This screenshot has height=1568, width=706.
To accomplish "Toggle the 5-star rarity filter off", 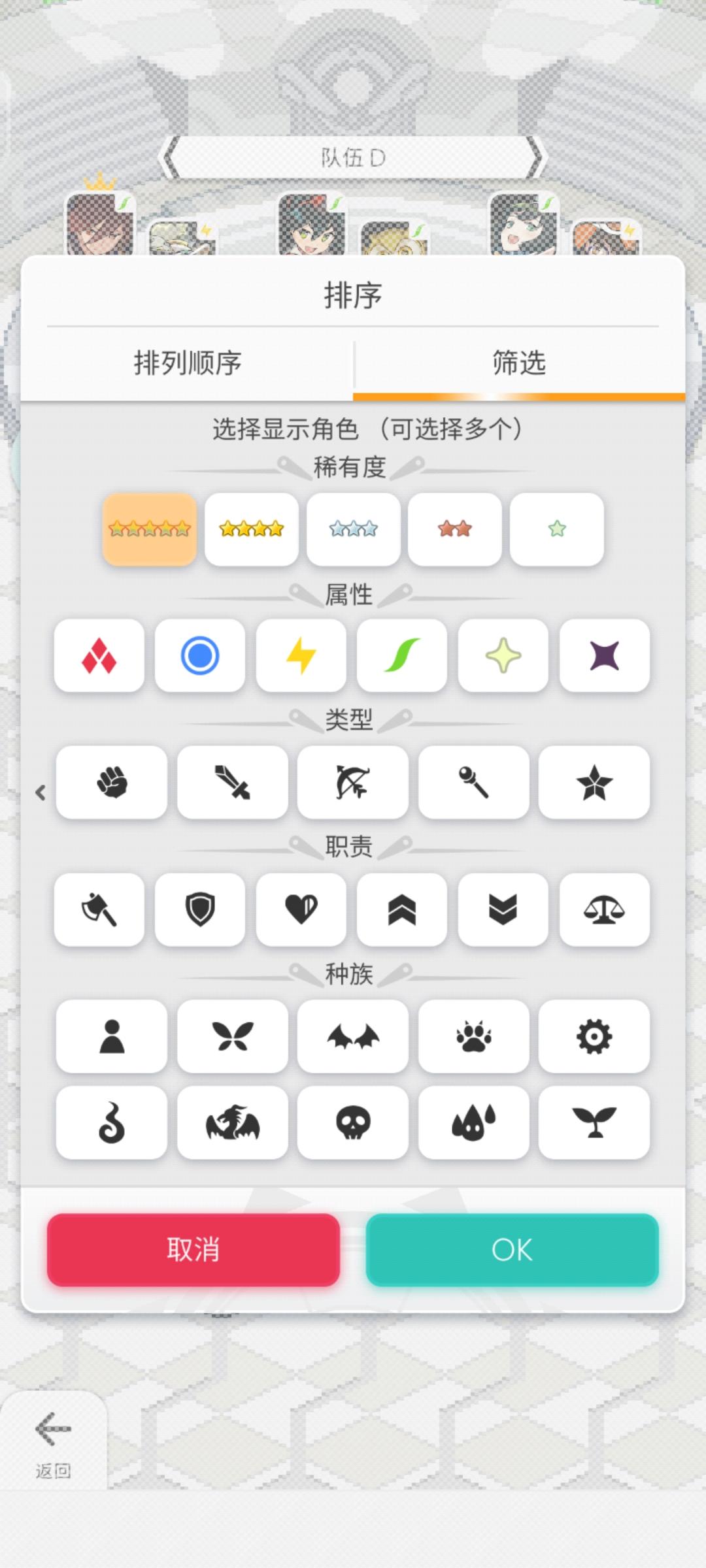I will 149,529.
